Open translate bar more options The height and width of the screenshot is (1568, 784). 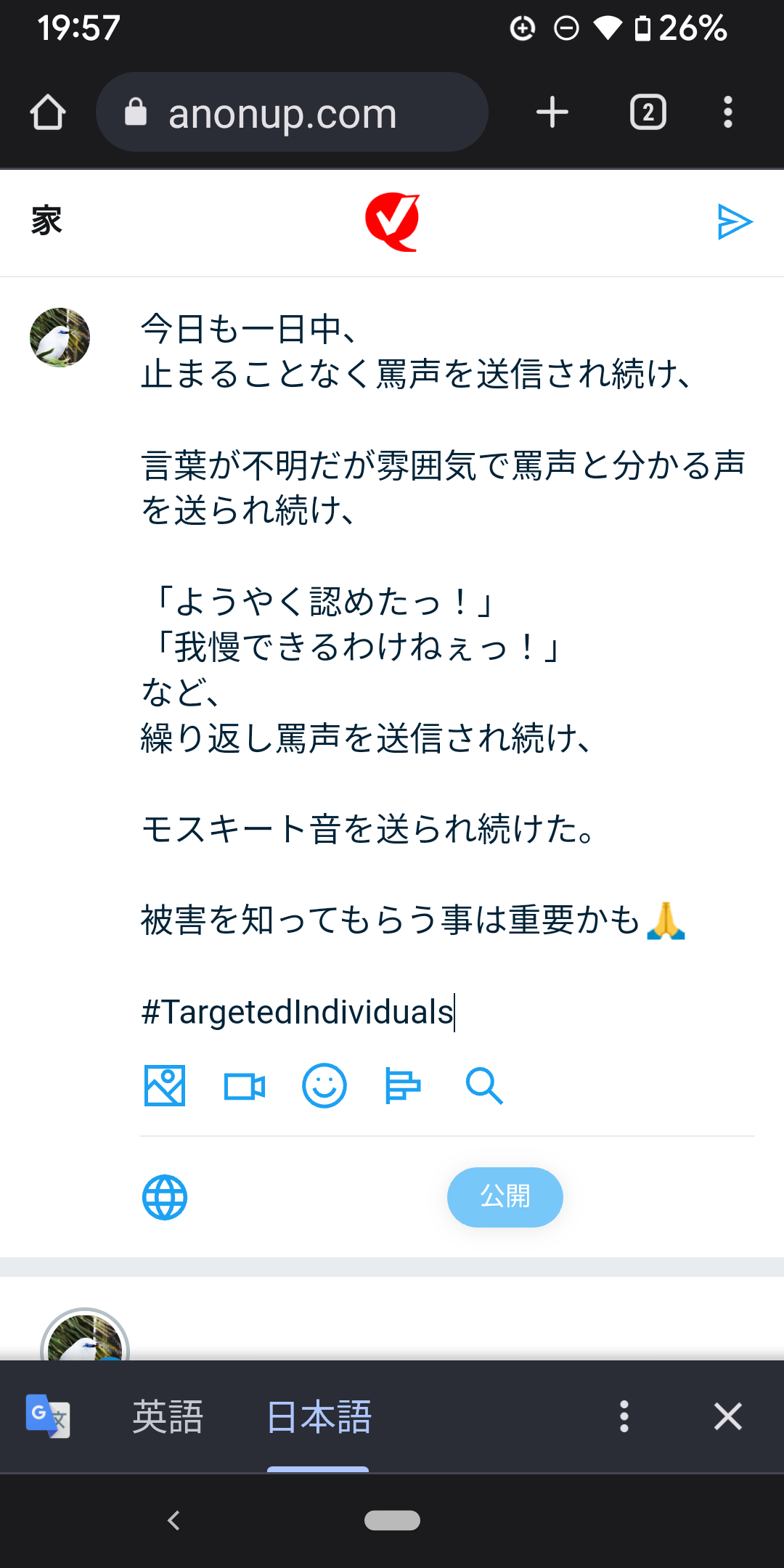tap(624, 1416)
